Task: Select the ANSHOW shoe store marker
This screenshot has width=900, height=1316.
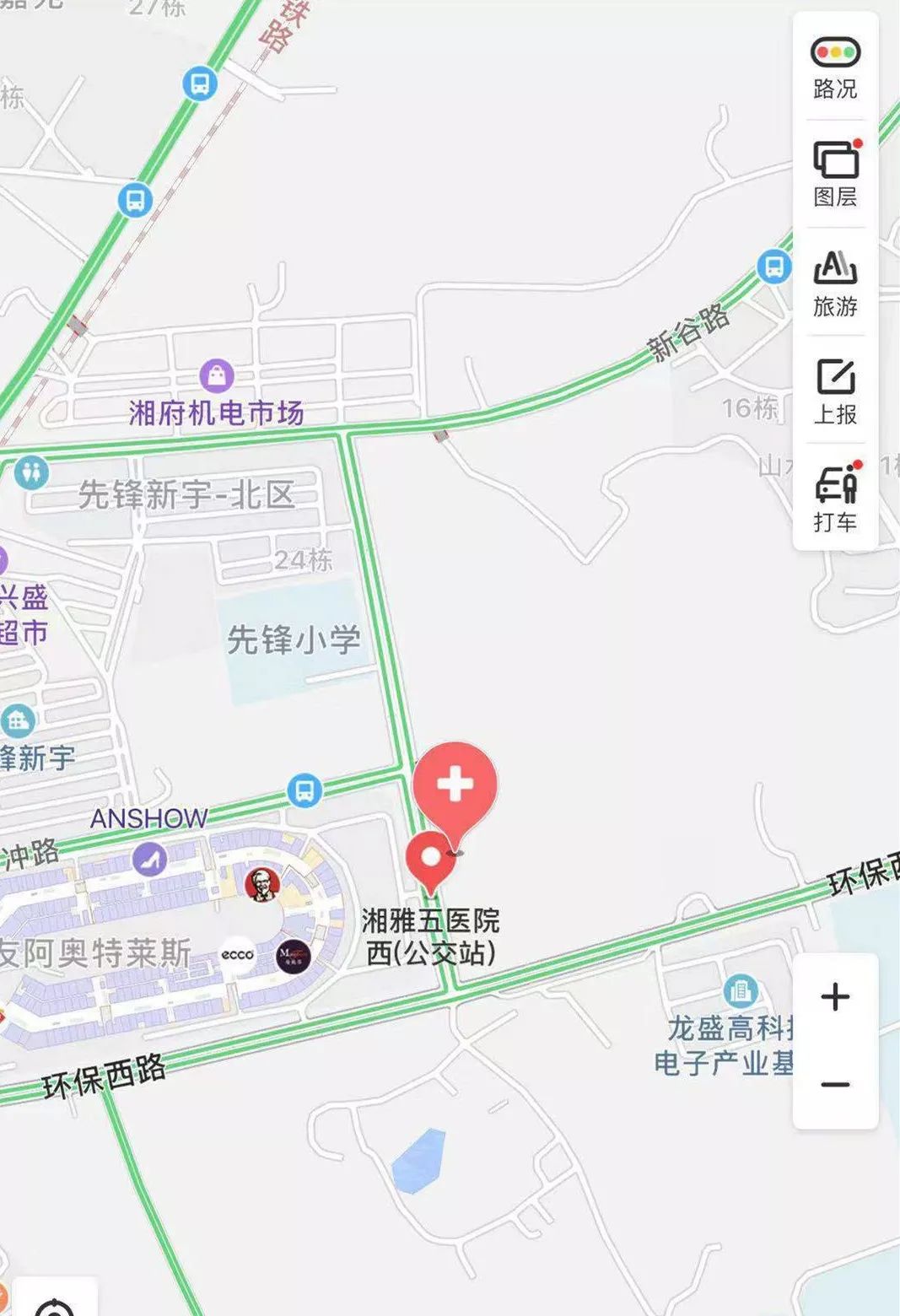Action: pyautogui.click(x=149, y=859)
